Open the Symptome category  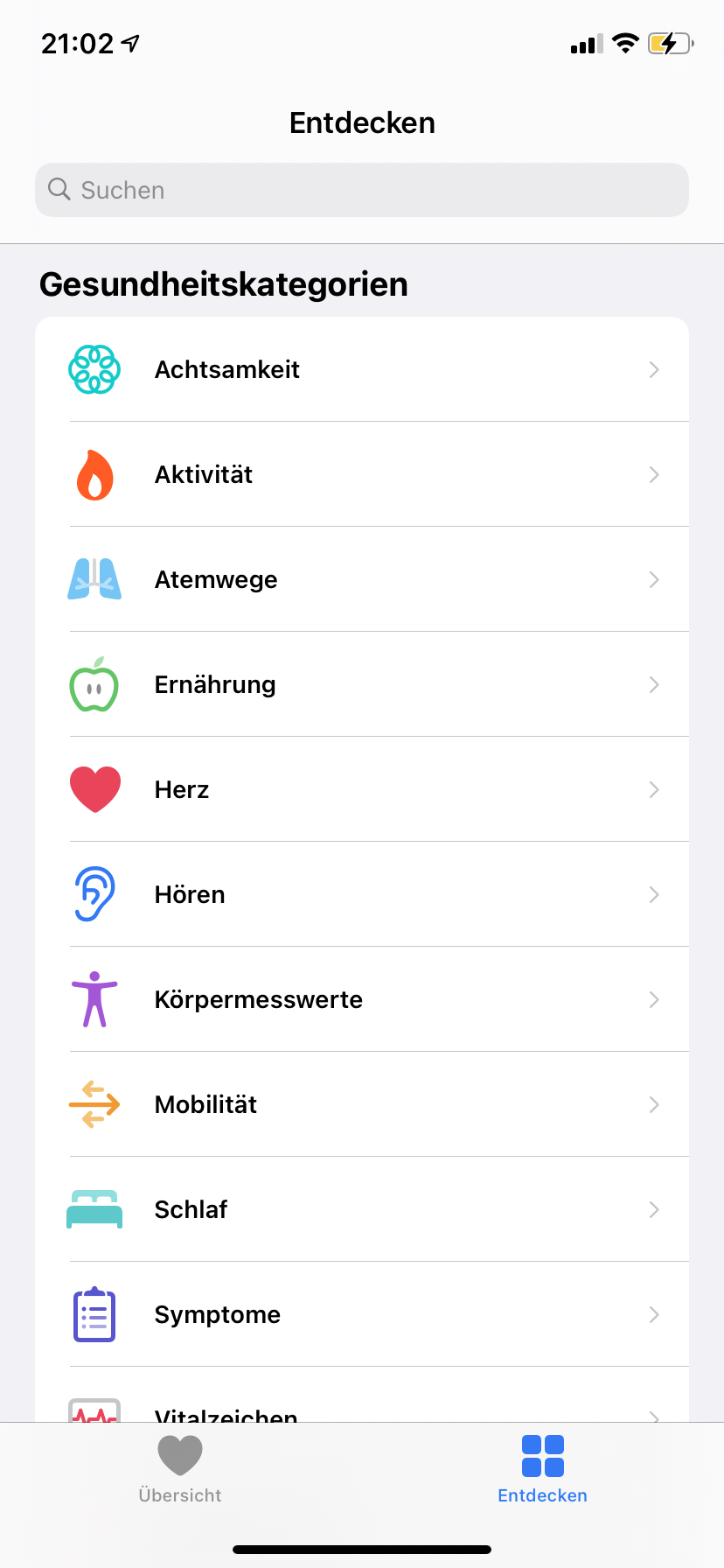tap(362, 1314)
